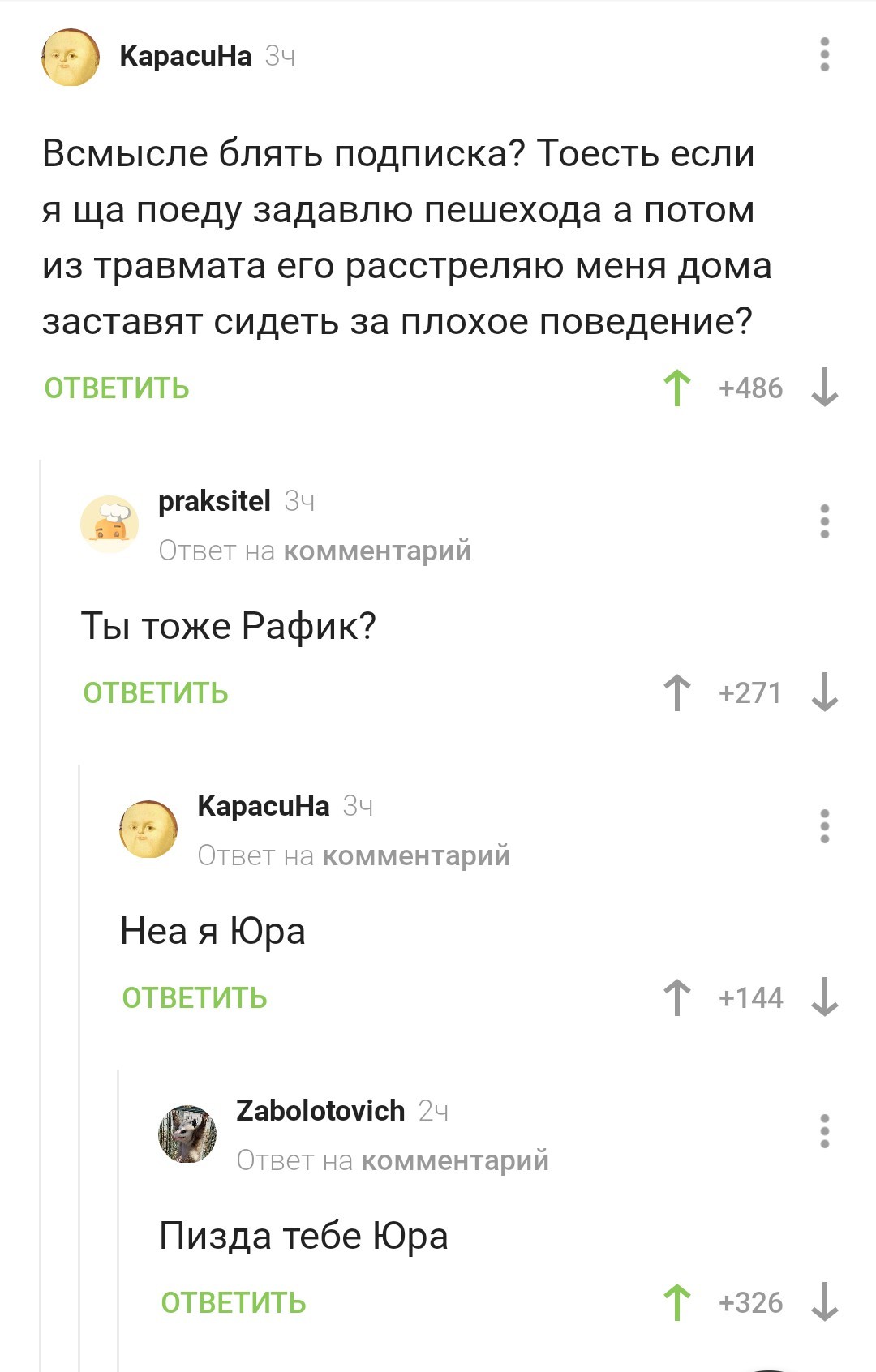Reply to the 'Неа я Юра' comment

(195, 998)
